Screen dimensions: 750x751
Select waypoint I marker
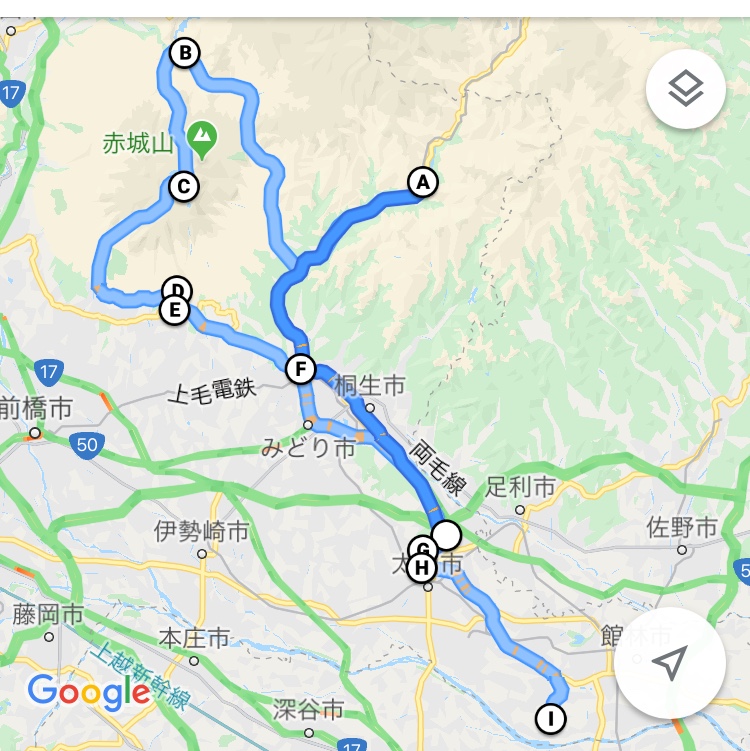click(x=550, y=717)
